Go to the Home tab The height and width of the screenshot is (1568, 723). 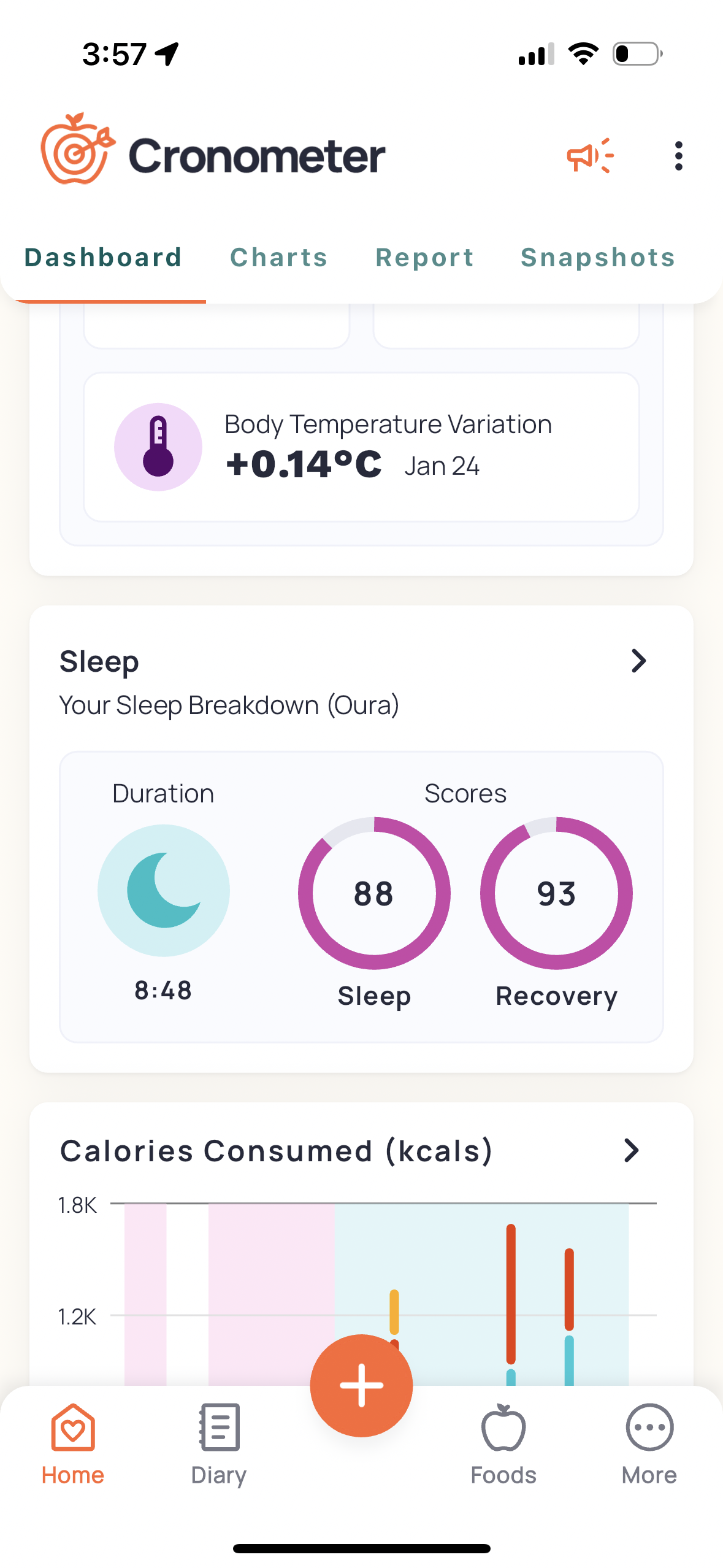coord(73,1443)
